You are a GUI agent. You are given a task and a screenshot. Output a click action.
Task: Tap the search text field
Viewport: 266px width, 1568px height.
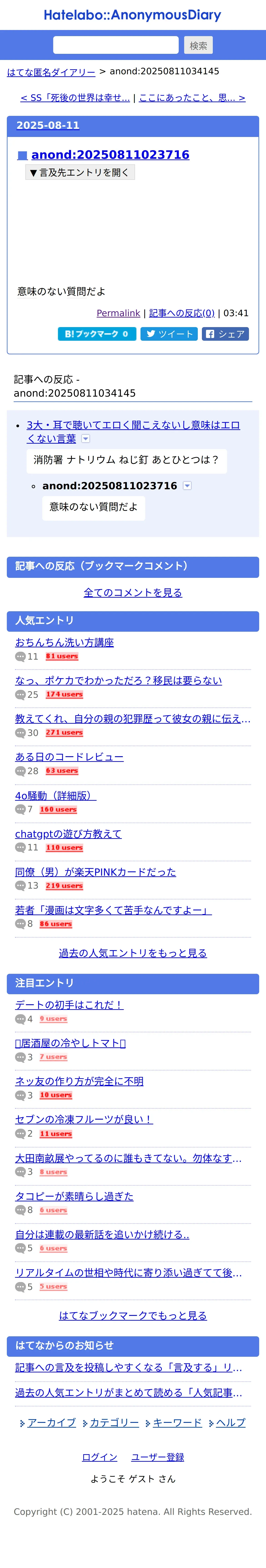116,45
